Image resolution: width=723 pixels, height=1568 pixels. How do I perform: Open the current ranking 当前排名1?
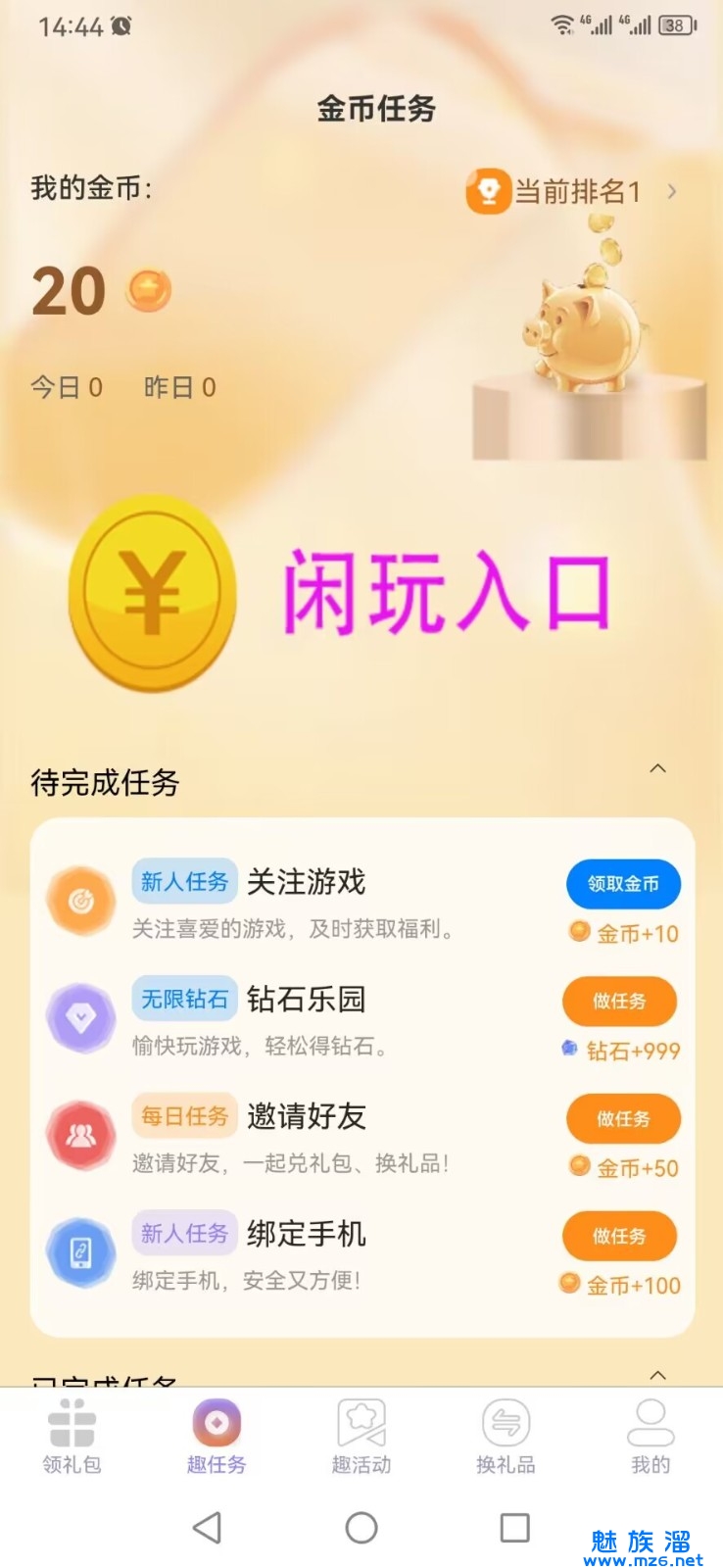[573, 191]
